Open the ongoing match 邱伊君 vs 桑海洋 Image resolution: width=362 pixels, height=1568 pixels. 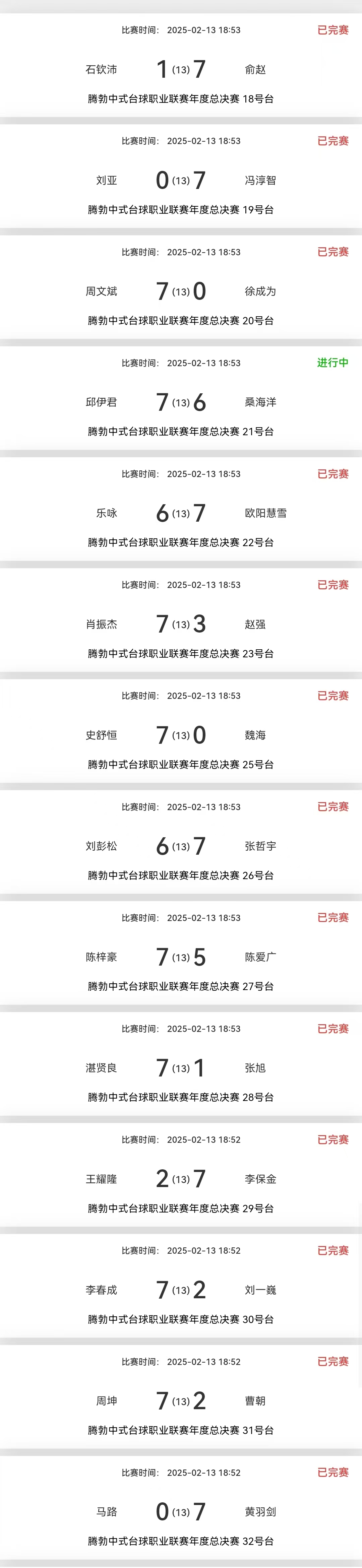click(x=181, y=402)
